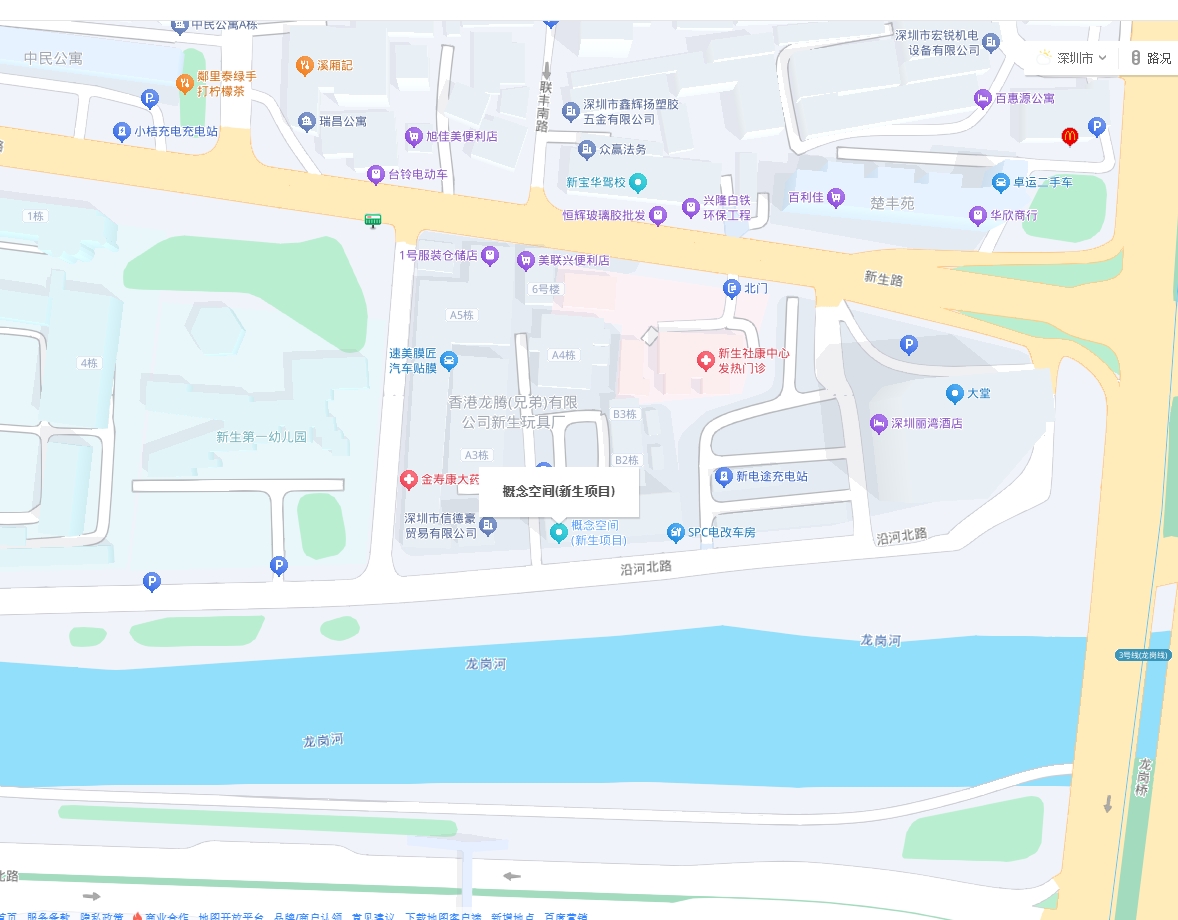This screenshot has height=920, width=1178.
Task: Select the 1号服装仓储店 marker
Action: tap(490, 255)
